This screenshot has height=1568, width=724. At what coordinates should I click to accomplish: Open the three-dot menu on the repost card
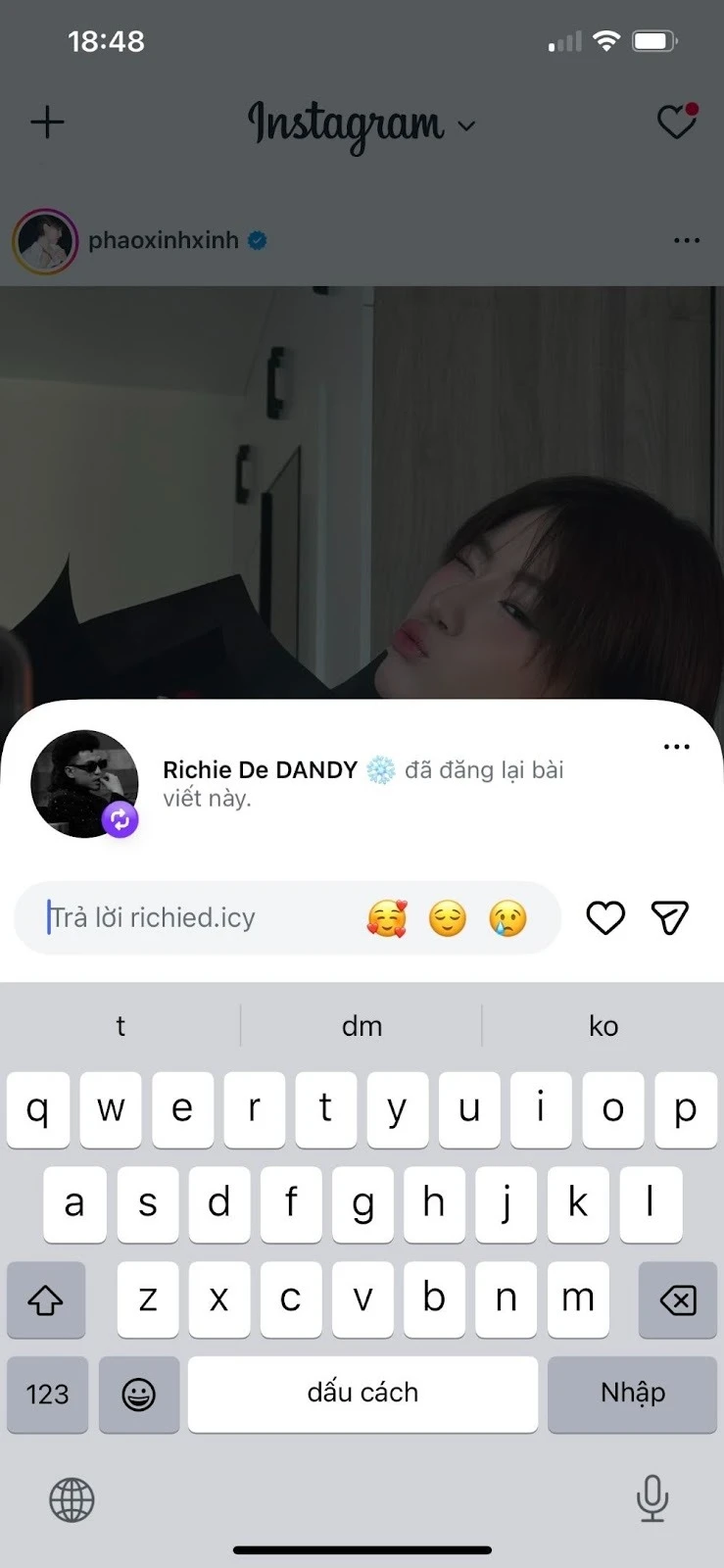(676, 747)
